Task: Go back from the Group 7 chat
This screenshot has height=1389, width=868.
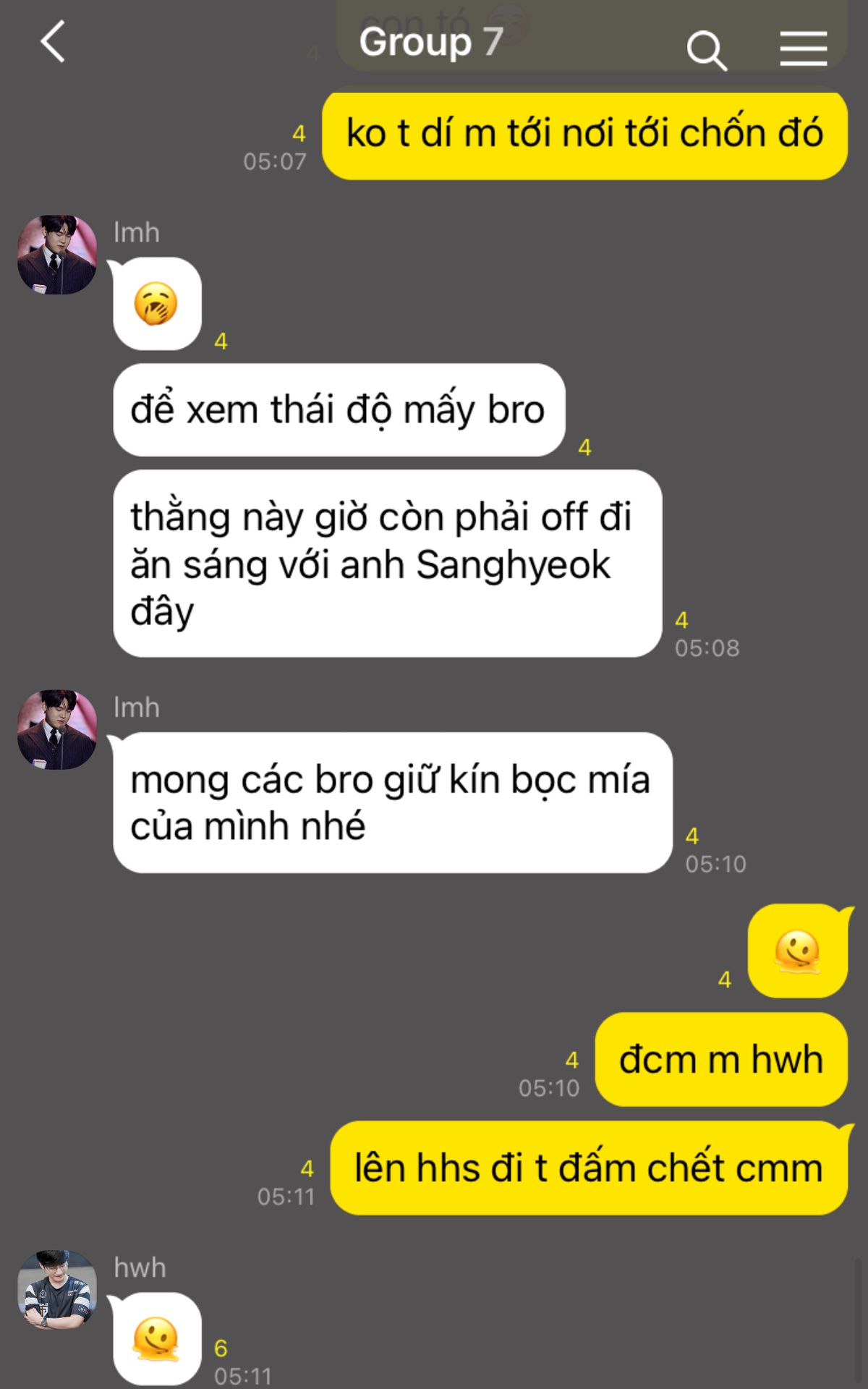Action: (x=53, y=42)
